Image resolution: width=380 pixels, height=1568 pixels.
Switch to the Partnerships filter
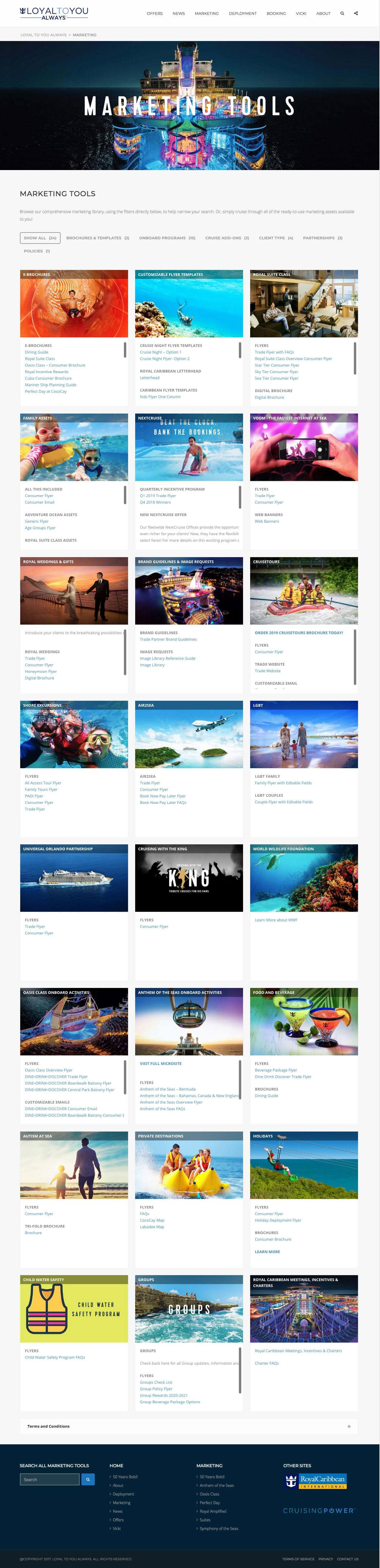pyautogui.click(x=322, y=238)
